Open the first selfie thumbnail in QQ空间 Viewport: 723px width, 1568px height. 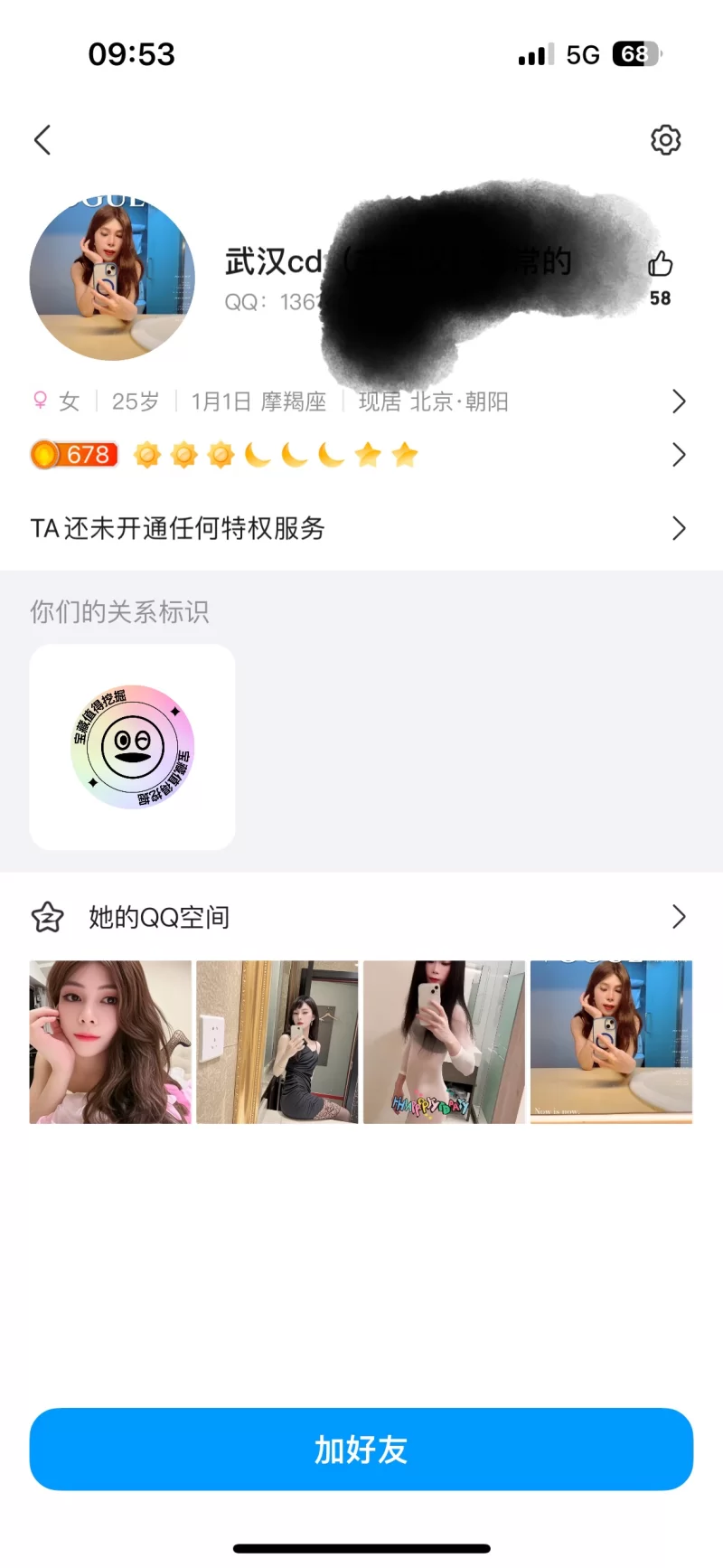coord(109,1041)
